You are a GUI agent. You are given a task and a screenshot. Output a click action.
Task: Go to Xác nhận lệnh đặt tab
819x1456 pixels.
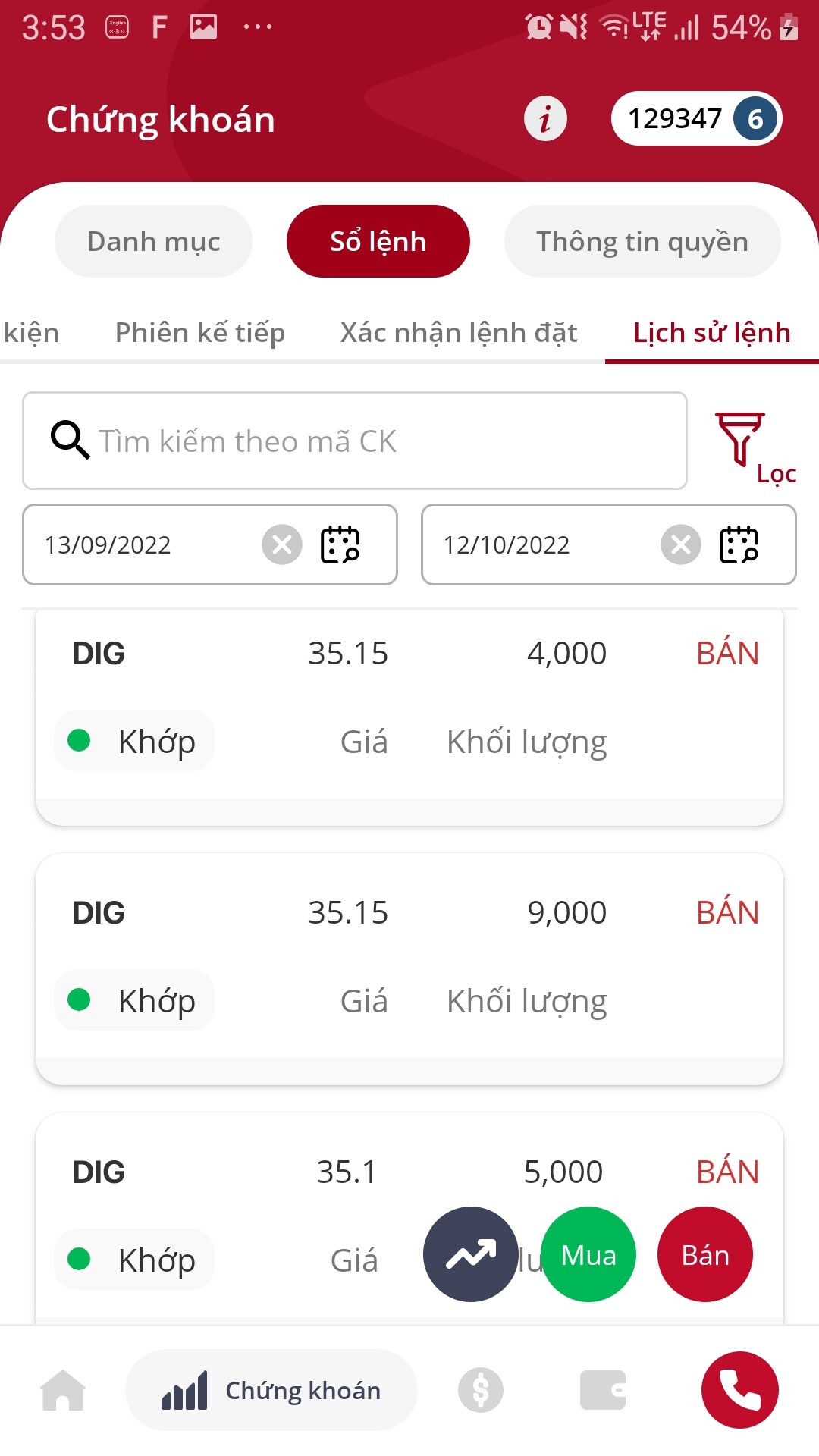458,333
